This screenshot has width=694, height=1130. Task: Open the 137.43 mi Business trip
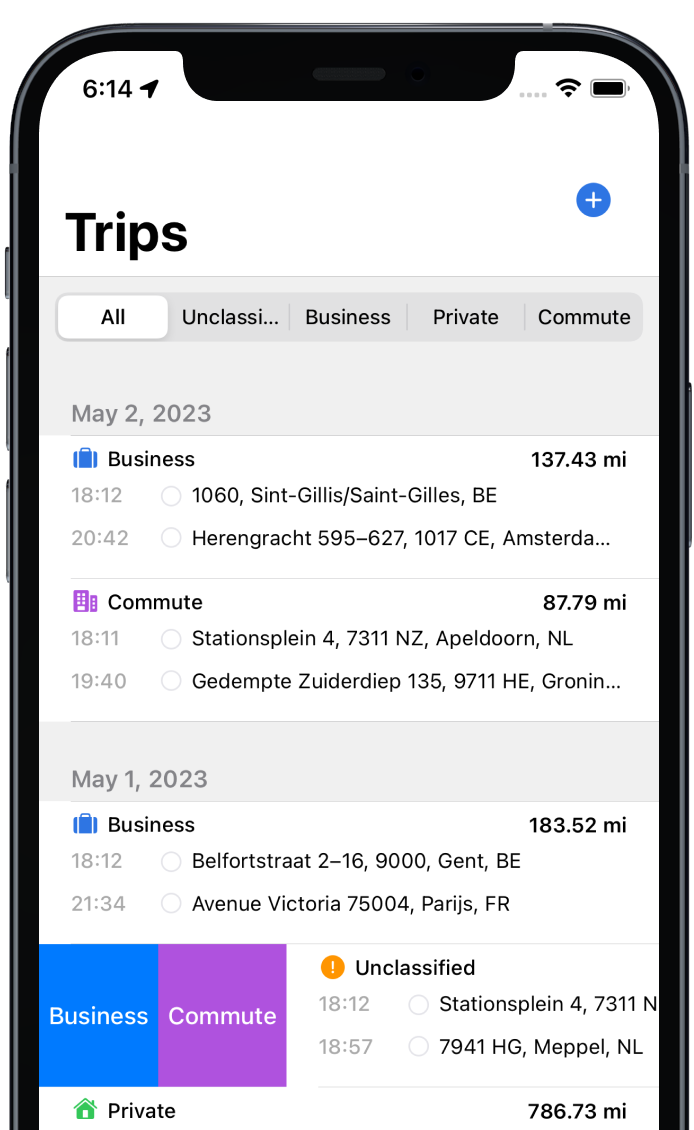point(349,507)
